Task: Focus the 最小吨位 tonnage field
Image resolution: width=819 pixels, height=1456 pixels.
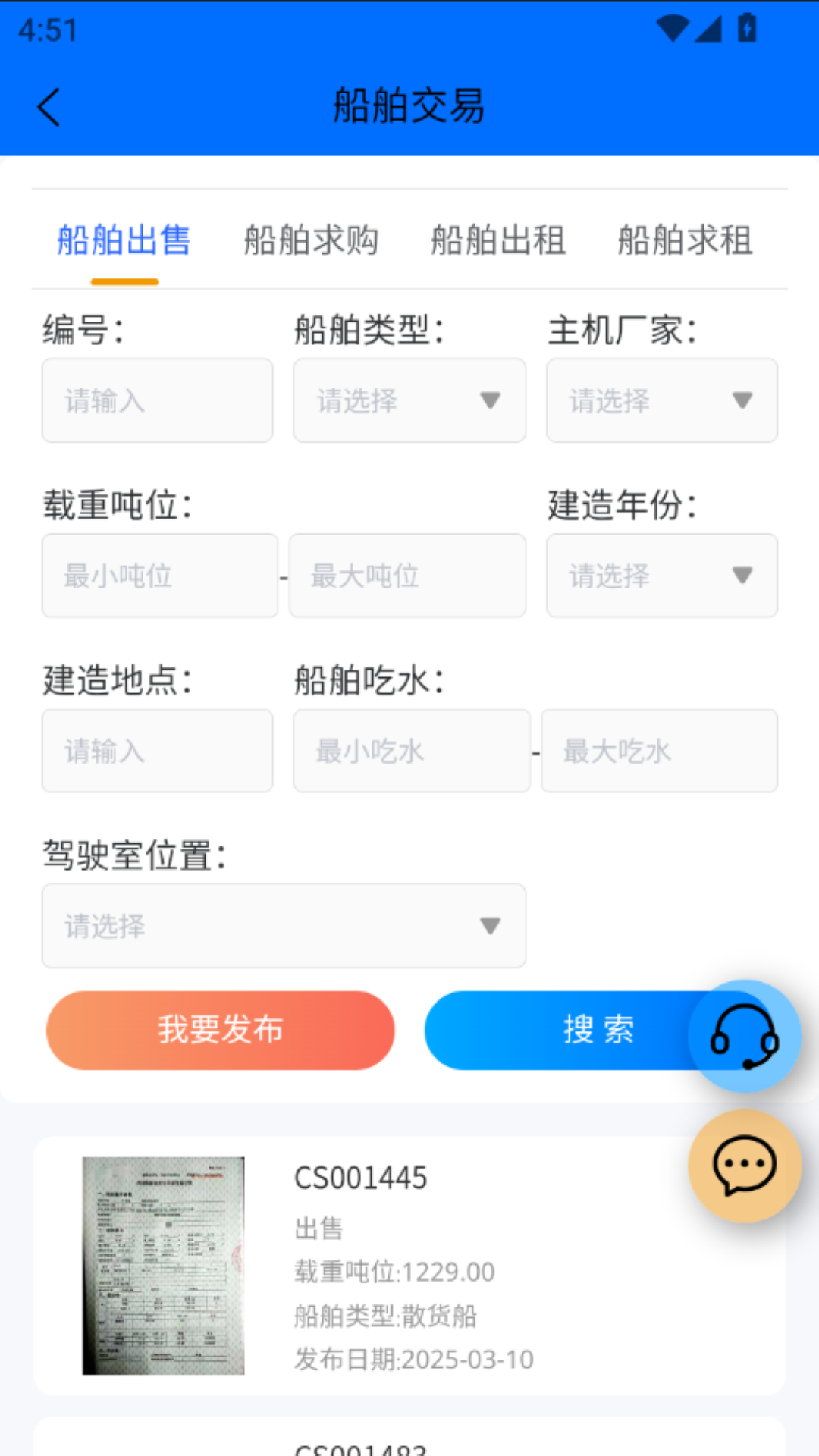Action: coord(159,576)
